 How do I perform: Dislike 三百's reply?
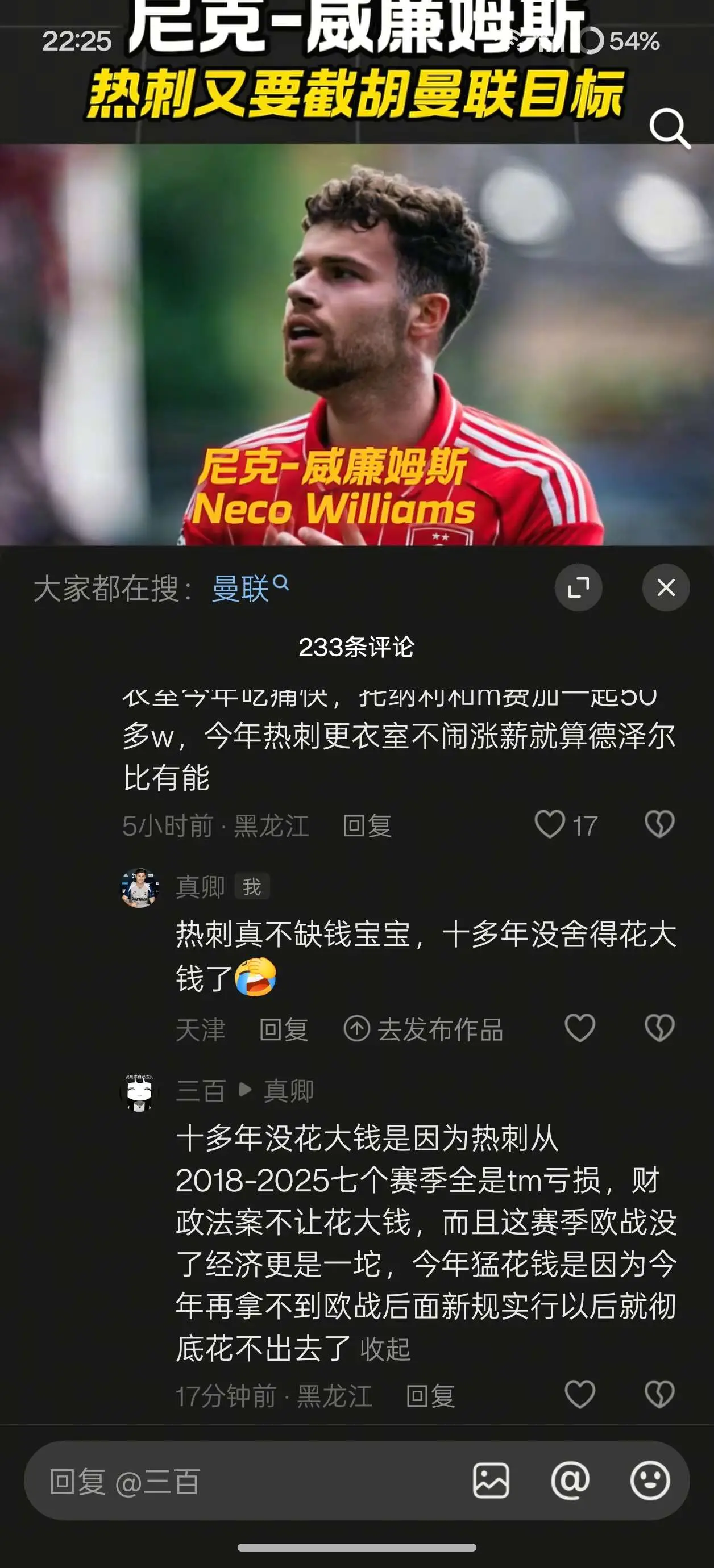tap(660, 1394)
